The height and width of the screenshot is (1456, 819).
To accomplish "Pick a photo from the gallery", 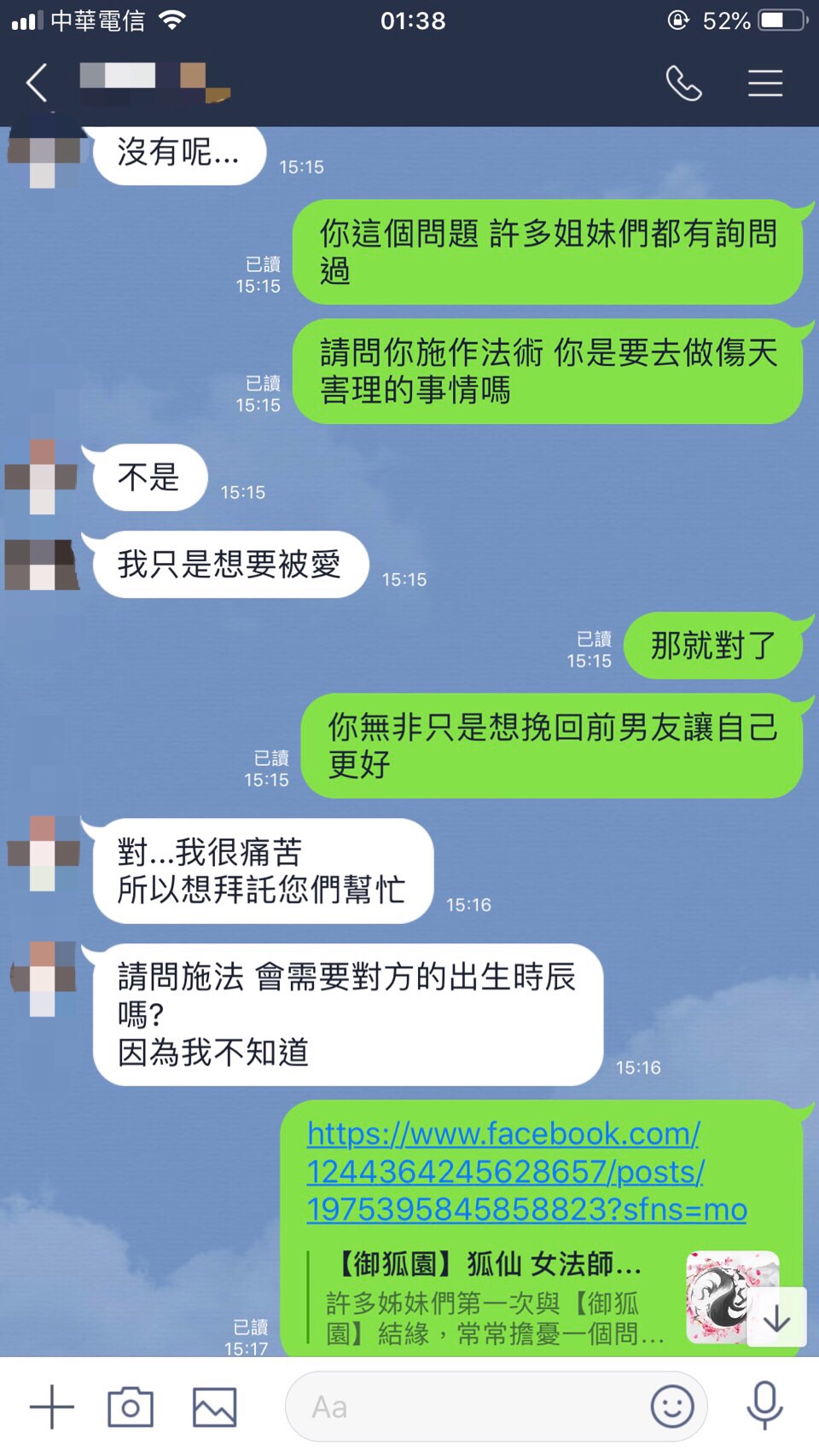I will click(214, 1407).
